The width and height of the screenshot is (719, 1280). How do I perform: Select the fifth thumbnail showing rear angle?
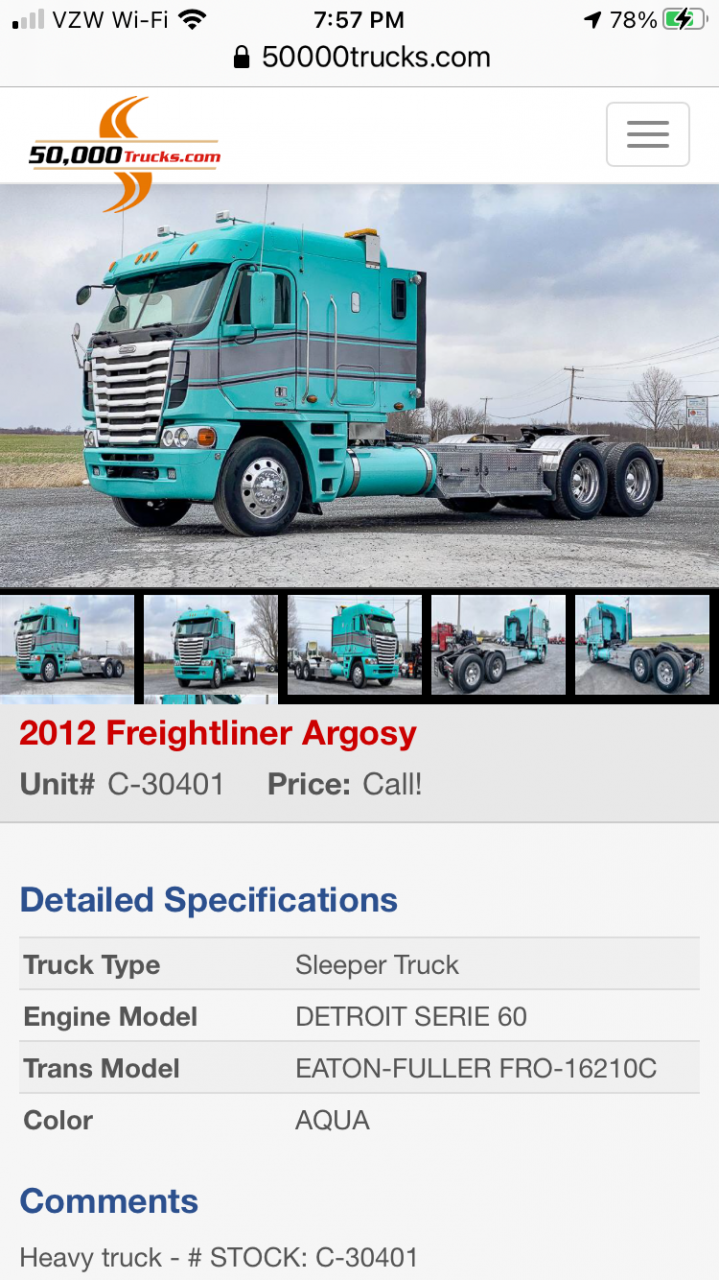click(642, 645)
